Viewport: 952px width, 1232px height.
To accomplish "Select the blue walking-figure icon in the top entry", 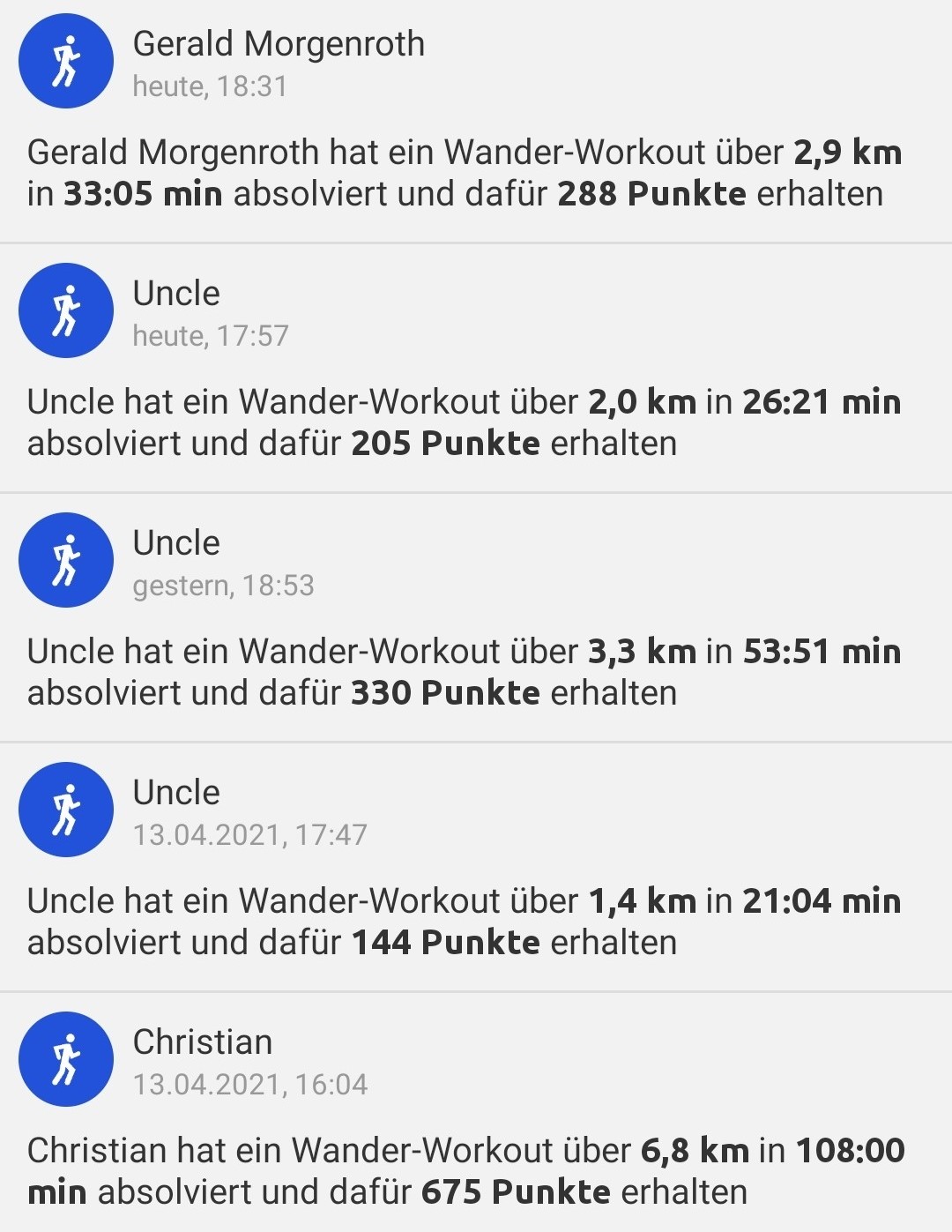I will point(65,60).
